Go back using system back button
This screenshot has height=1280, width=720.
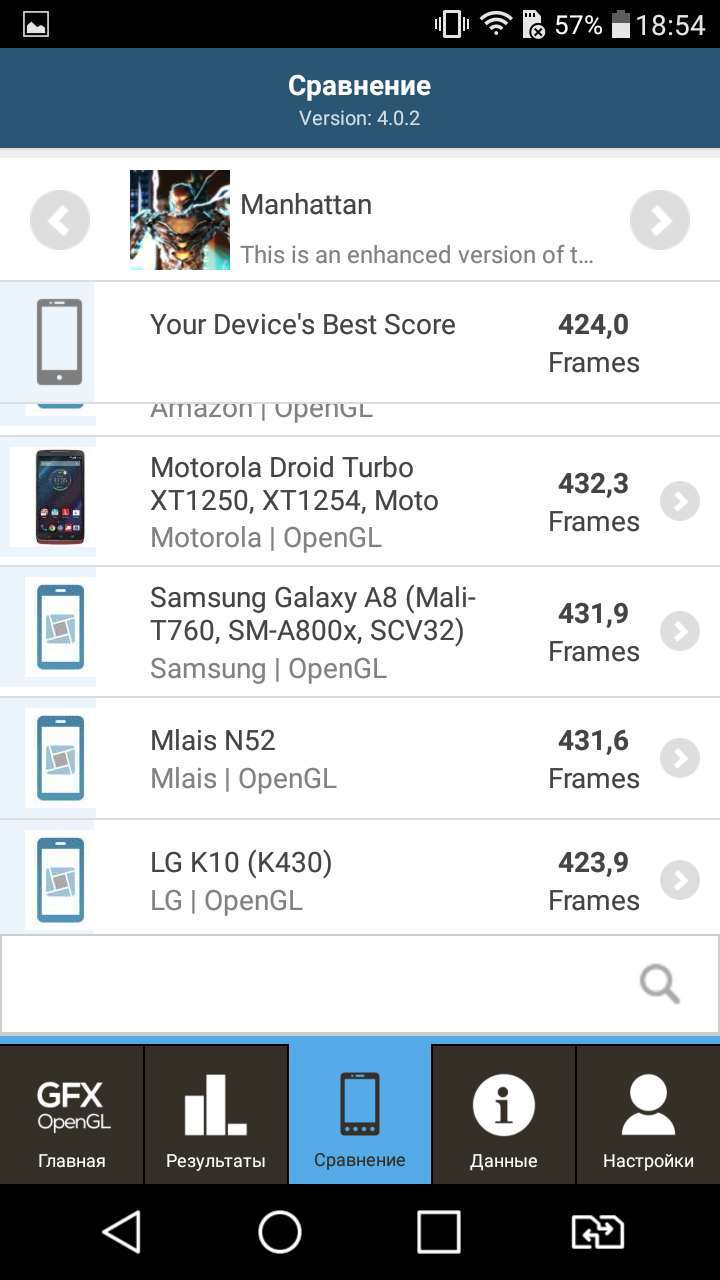pyautogui.click(x=122, y=1232)
